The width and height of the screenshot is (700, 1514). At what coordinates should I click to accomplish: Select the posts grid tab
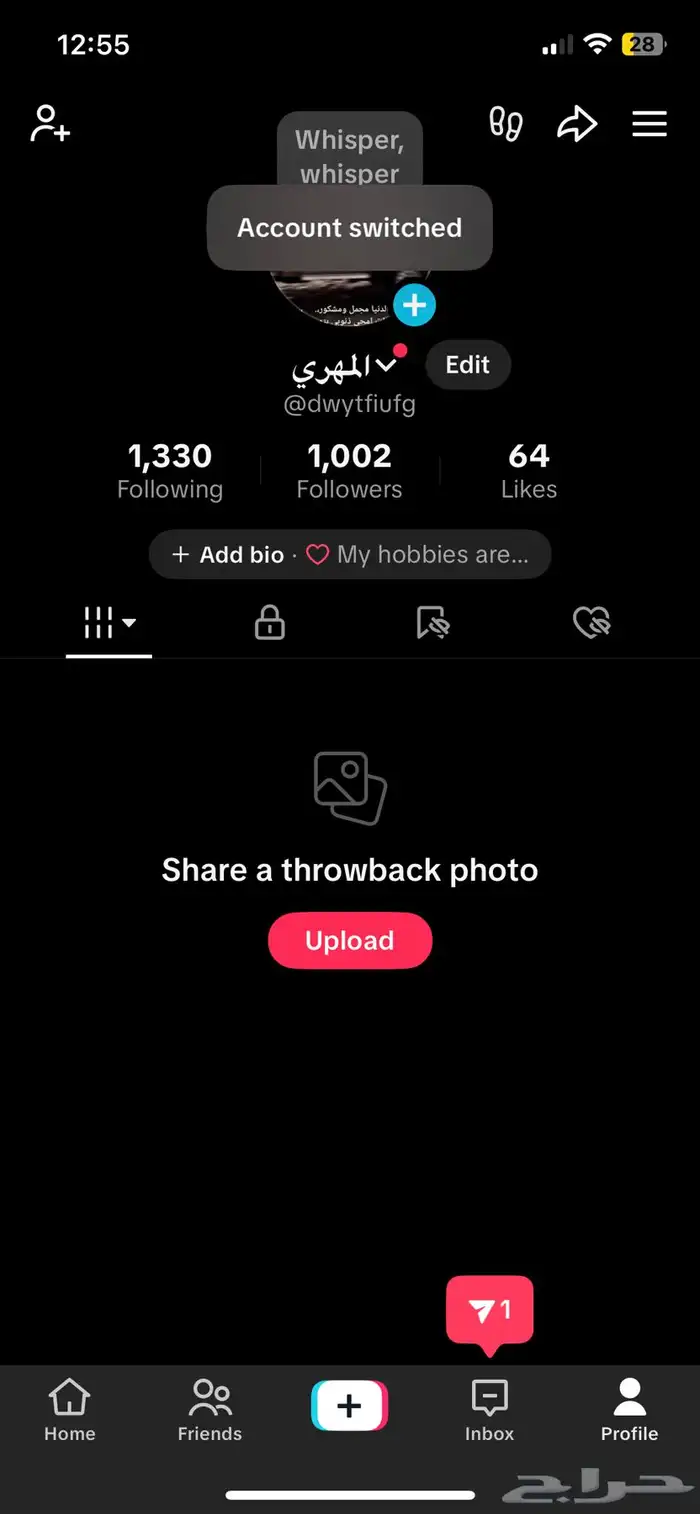[109, 624]
